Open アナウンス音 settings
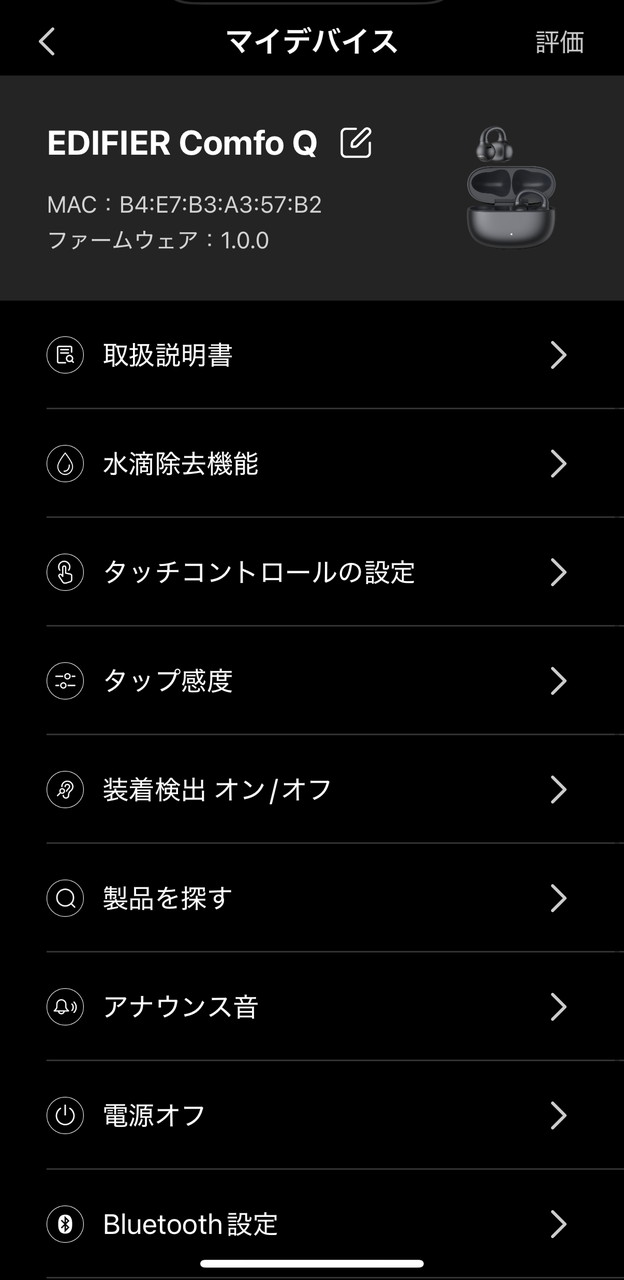The image size is (624, 1280). point(310,1006)
